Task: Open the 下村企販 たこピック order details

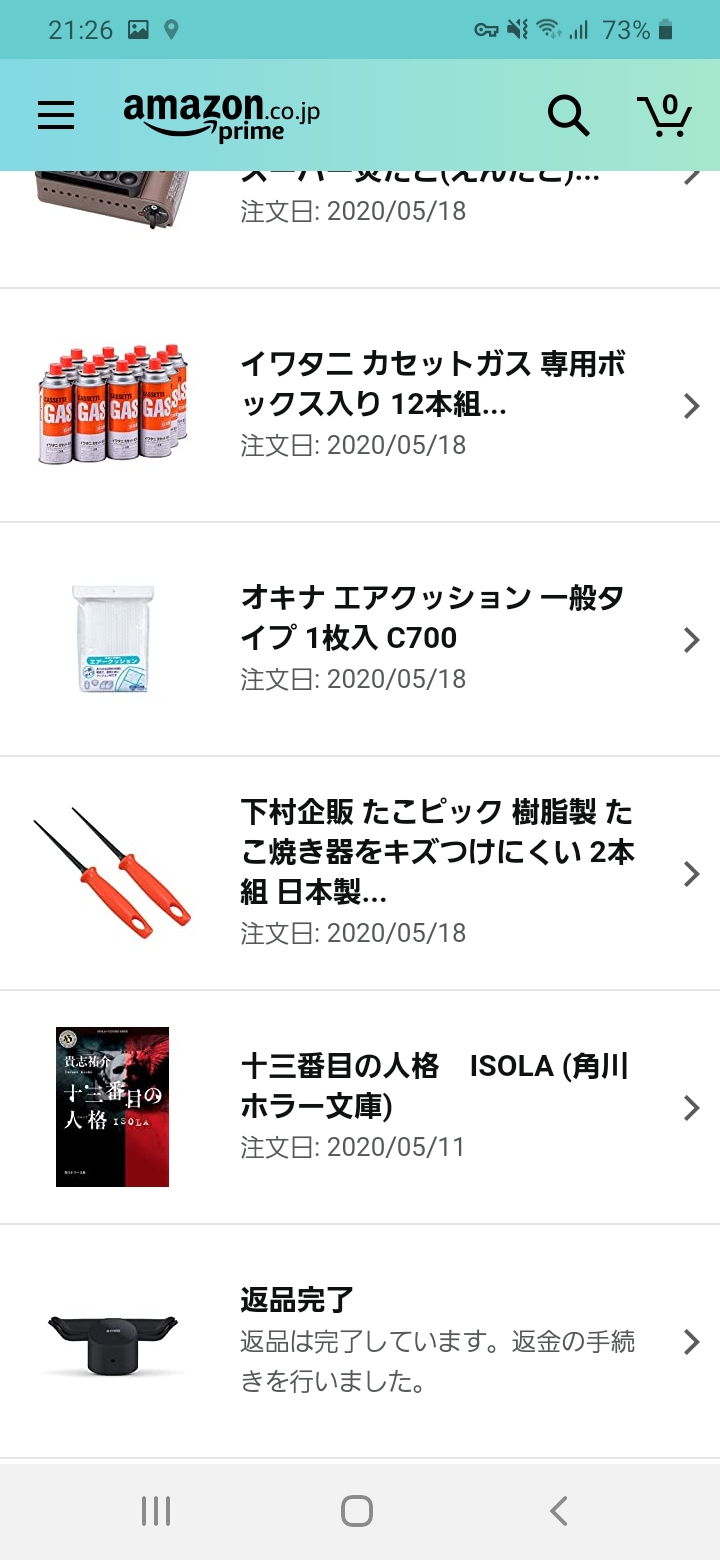Action: pyautogui.click(x=360, y=873)
